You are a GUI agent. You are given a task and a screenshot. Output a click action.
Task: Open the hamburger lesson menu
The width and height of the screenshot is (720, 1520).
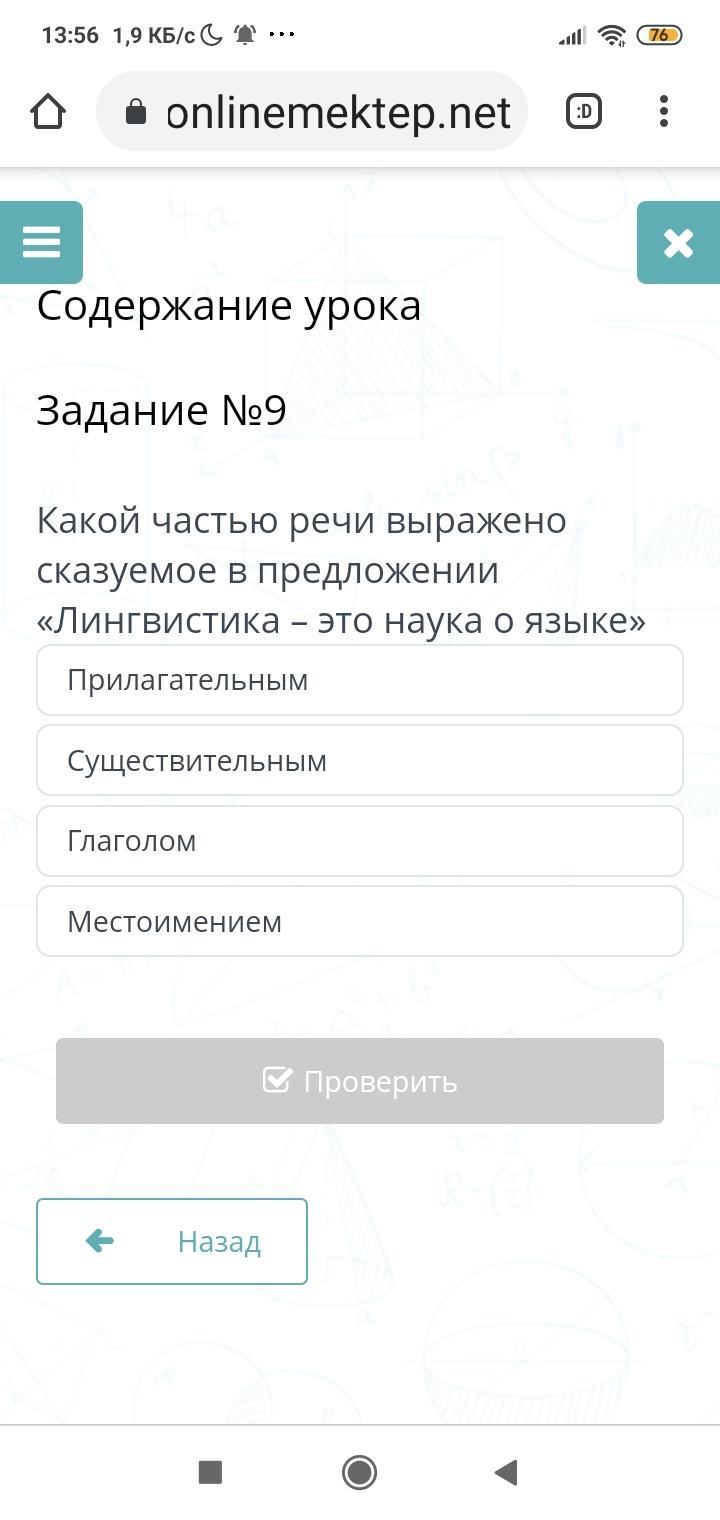41,242
